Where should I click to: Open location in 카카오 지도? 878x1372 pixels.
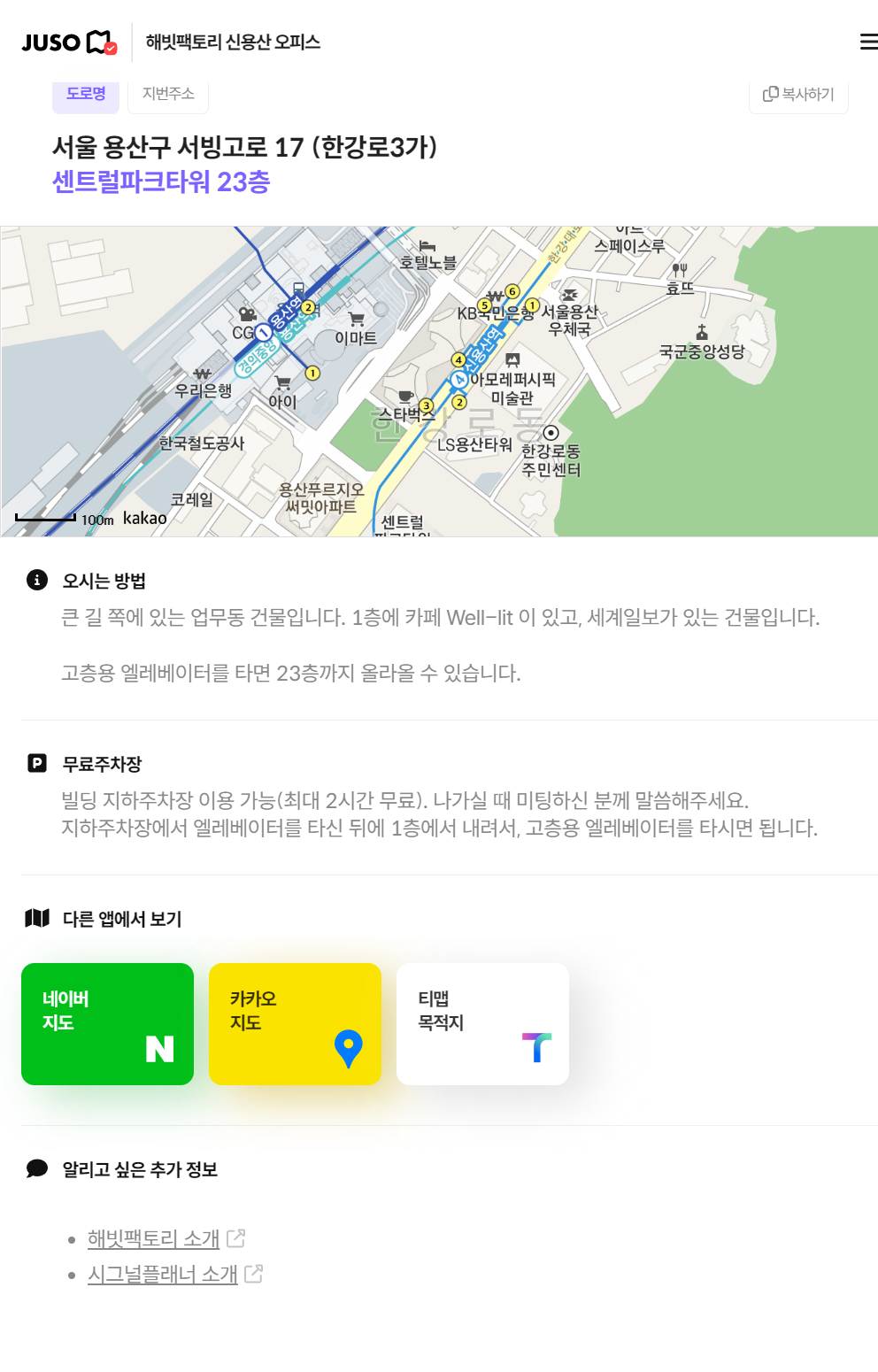tap(295, 1024)
